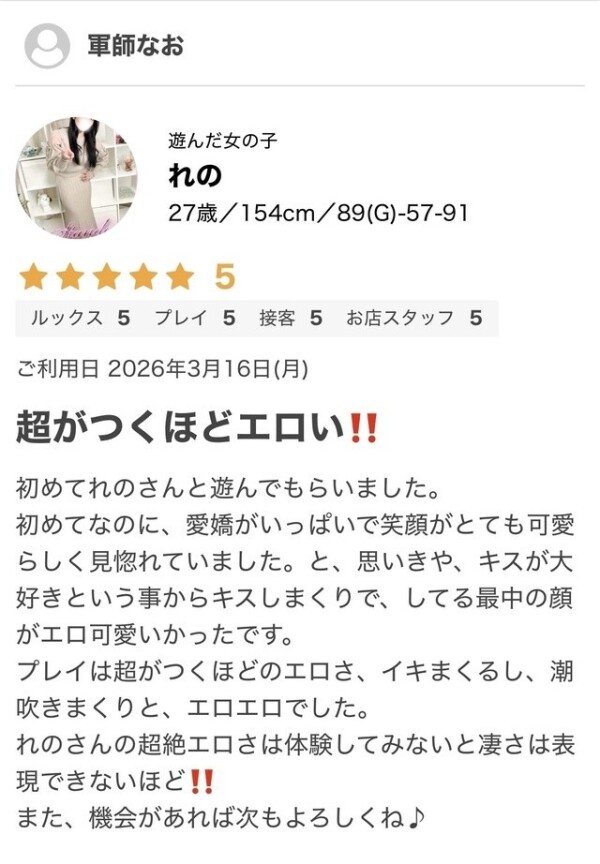Open the round profile photo of れの

(x=77, y=177)
